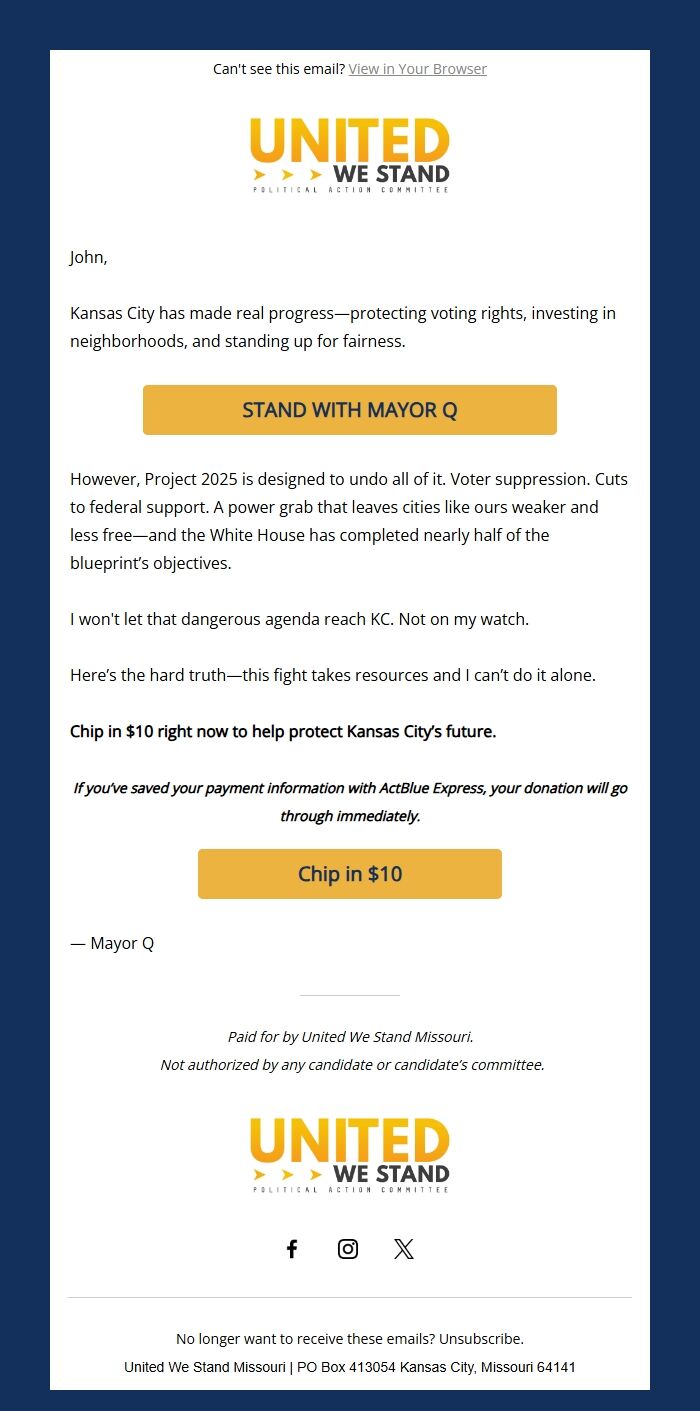The height and width of the screenshot is (1411, 700).
Task: Open the Facebook page icon
Action: (292, 1249)
